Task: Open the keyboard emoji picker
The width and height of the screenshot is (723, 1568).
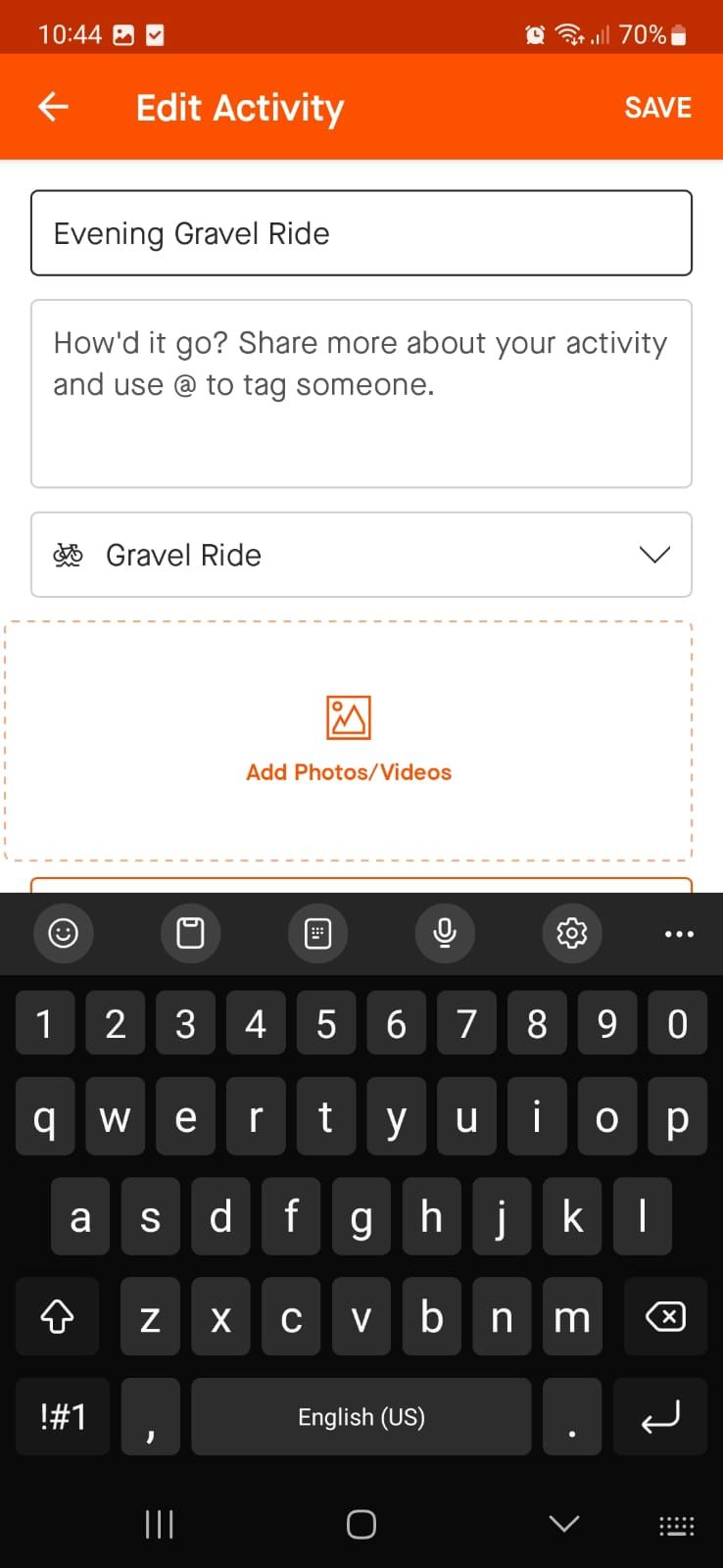Action: tap(64, 933)
